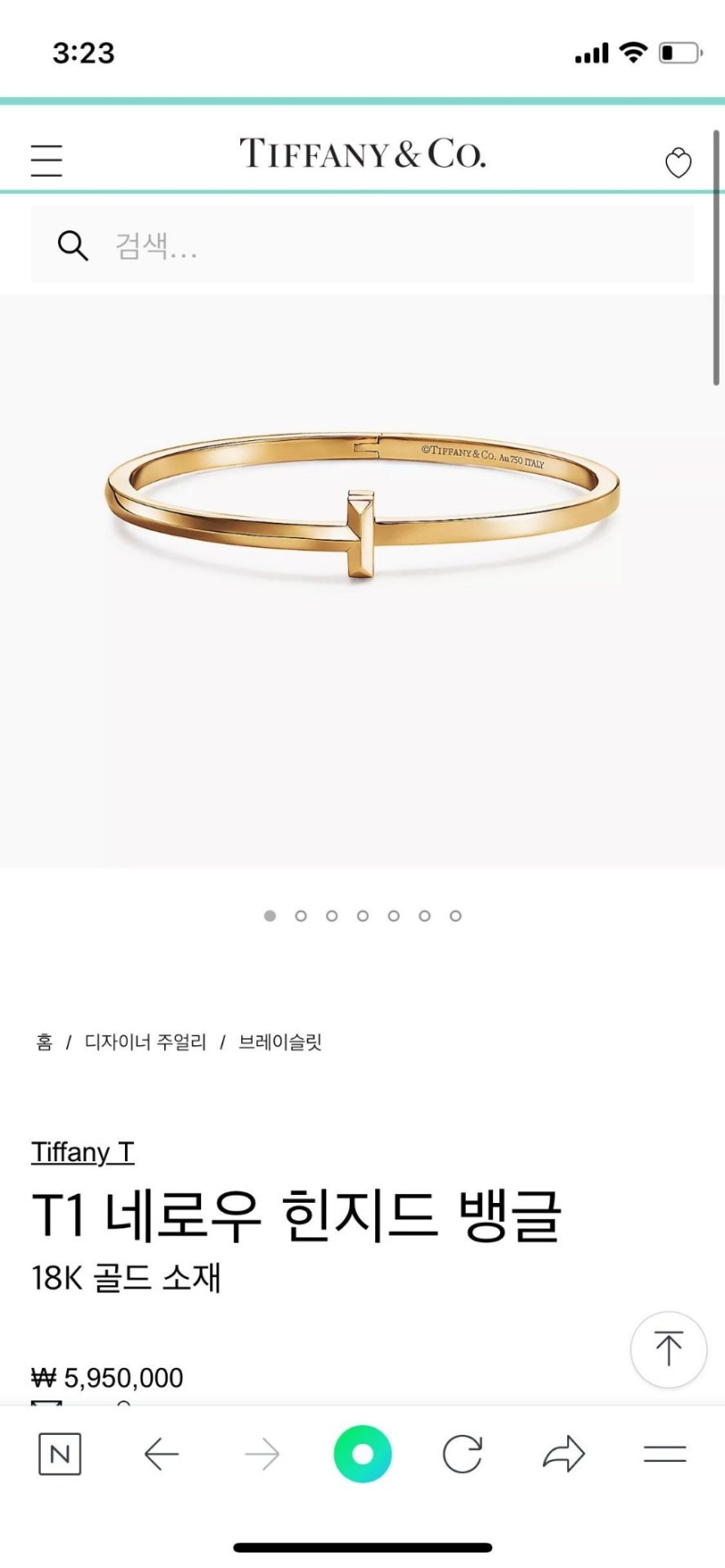Screen dimensions: 725x1568
Task: Reload the current page
Action: pyautogui.click(x=462, y=1454)
